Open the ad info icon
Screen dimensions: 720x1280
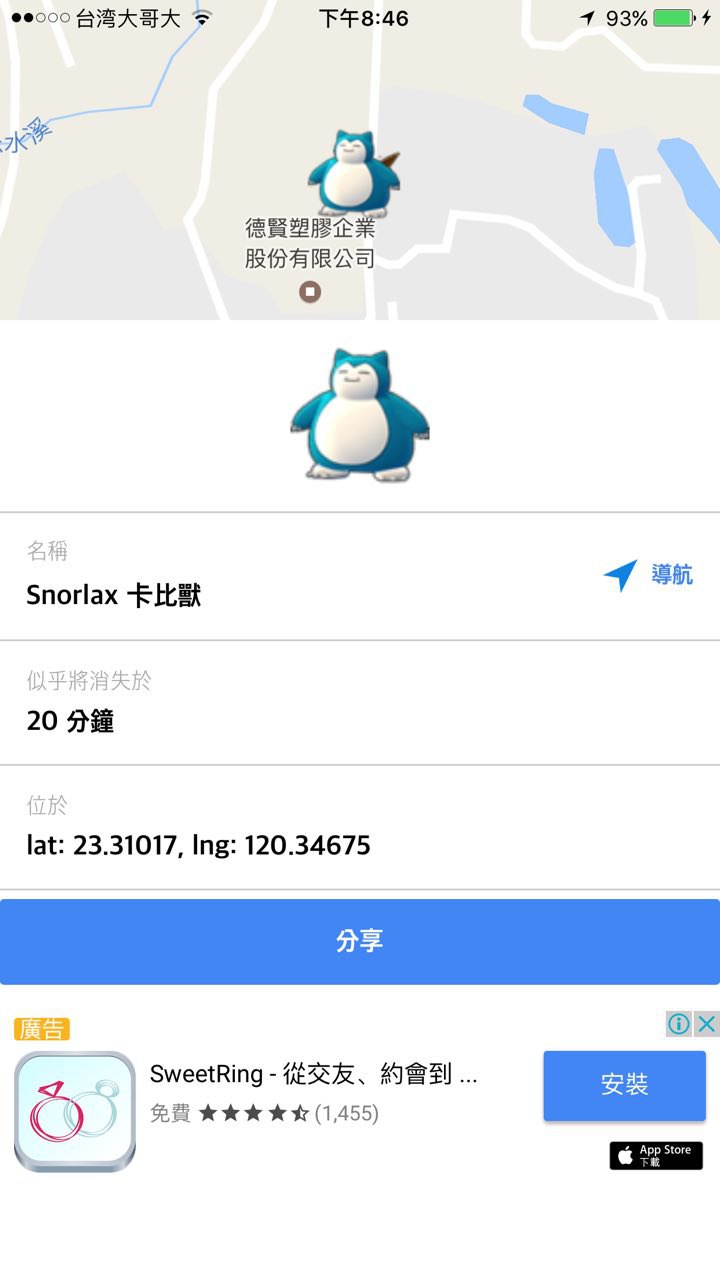(679, 1024)
